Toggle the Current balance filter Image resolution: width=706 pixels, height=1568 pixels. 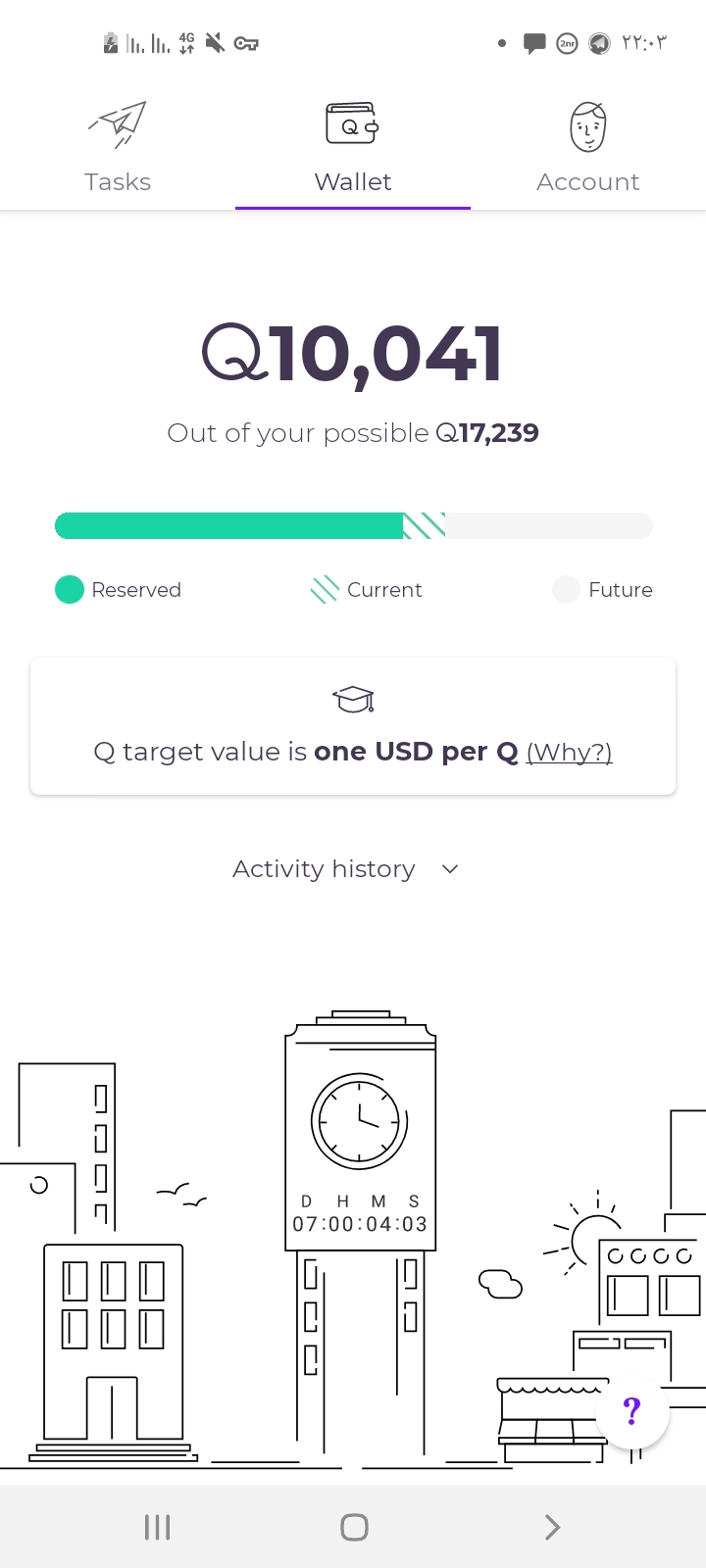(x=366, y=589)
